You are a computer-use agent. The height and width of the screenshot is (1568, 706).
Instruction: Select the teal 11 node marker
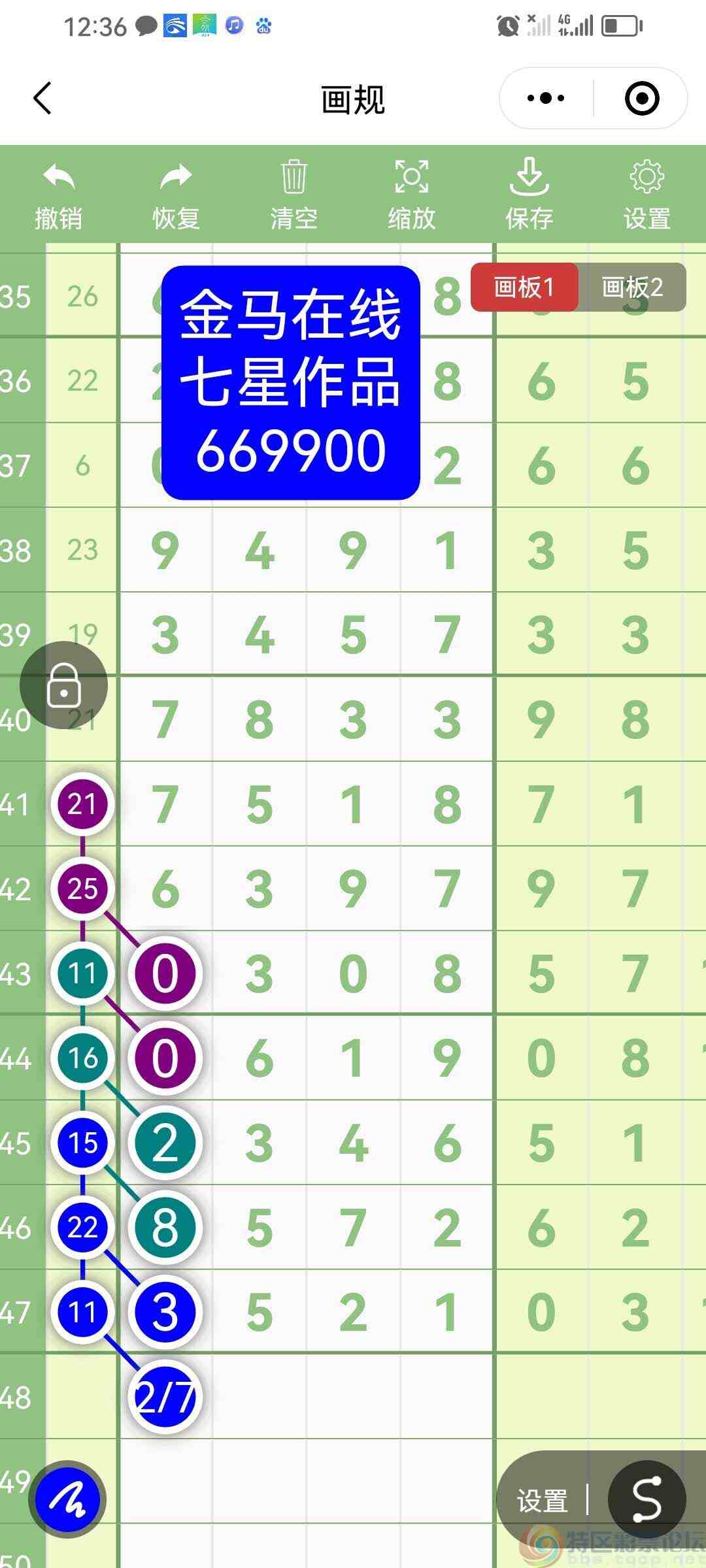[81, 973]
